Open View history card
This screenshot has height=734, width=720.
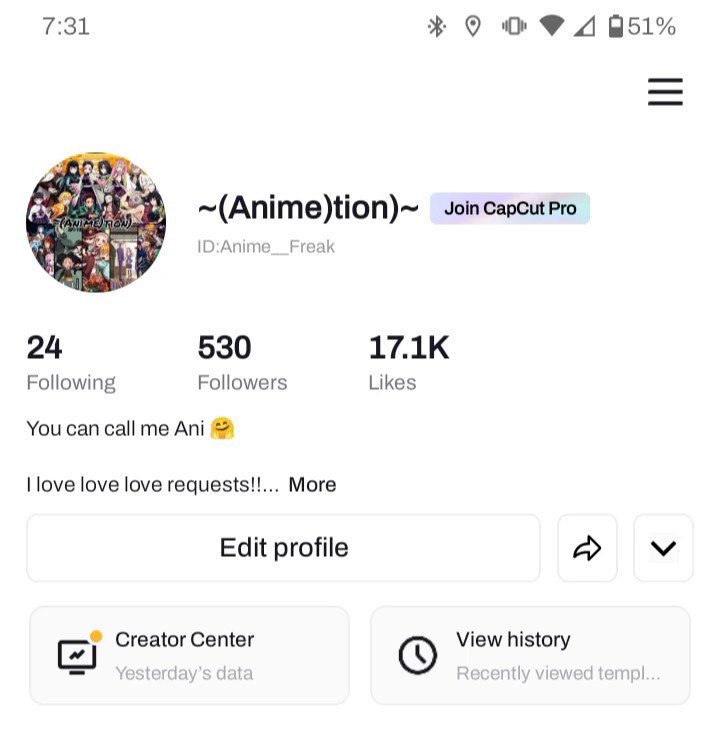click(530, 655)
